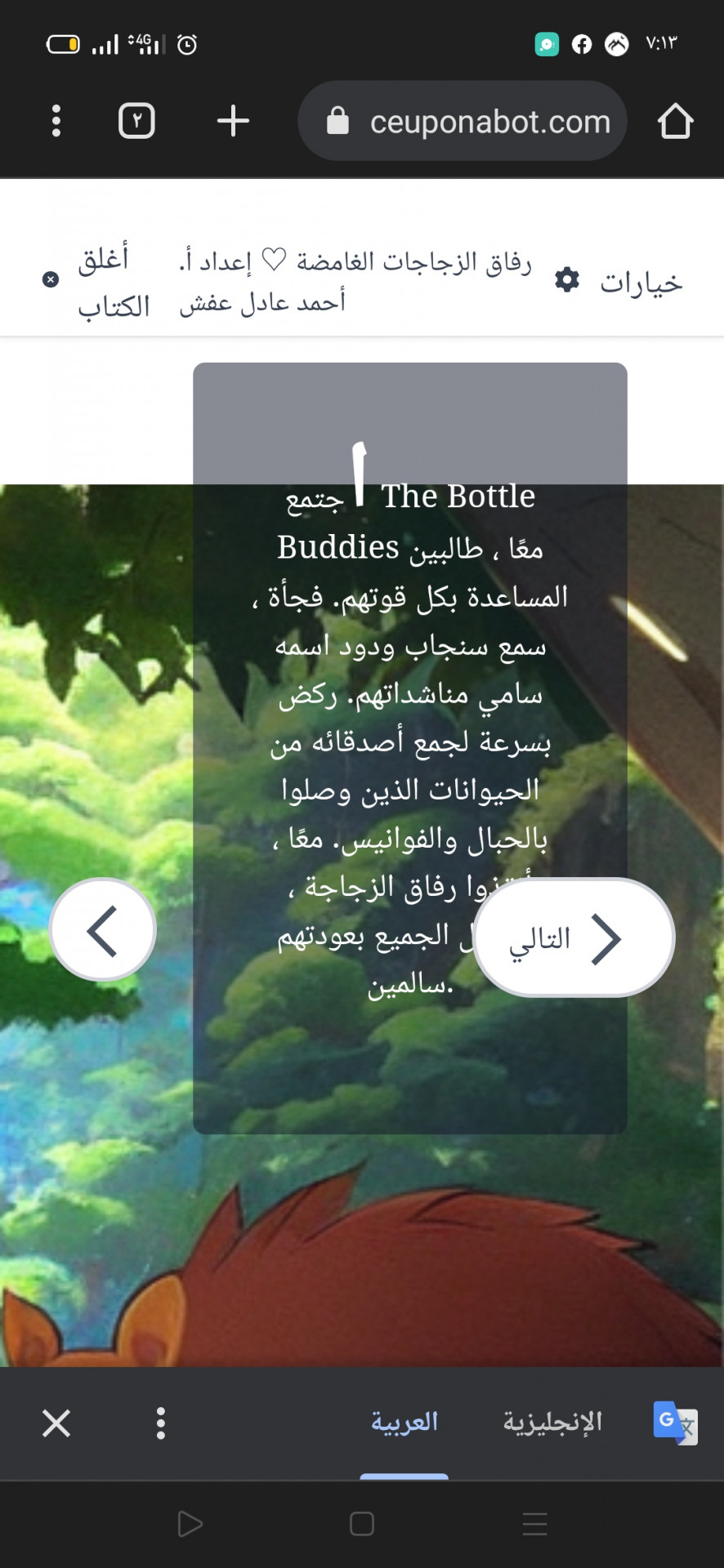The height and width of the screenshot is (1568, 724).
Task: Tap system home button
Action: pos(362,1524)
